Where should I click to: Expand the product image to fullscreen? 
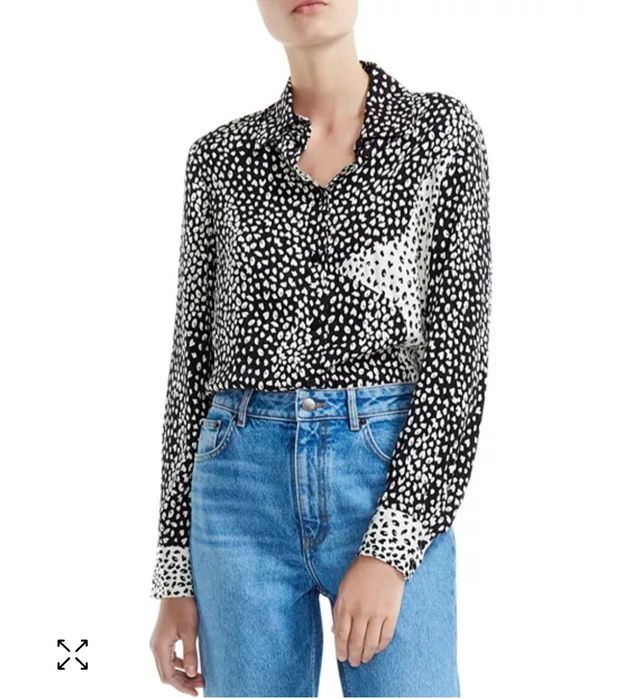click(x=72, y=654)
